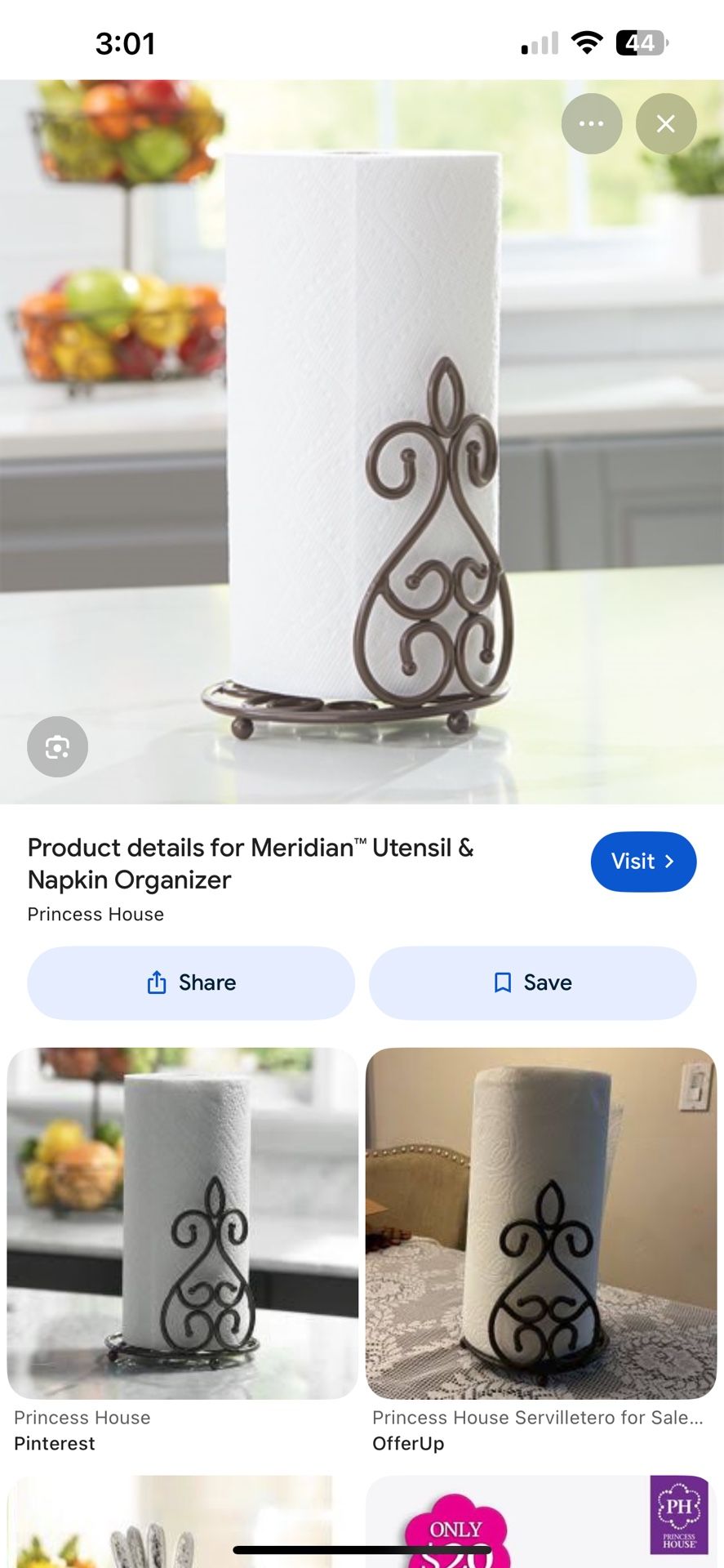Open the Meridian Utensil & Napkin Organizer title
This screenshot has height=1568, width=724.
coord(251,863)
